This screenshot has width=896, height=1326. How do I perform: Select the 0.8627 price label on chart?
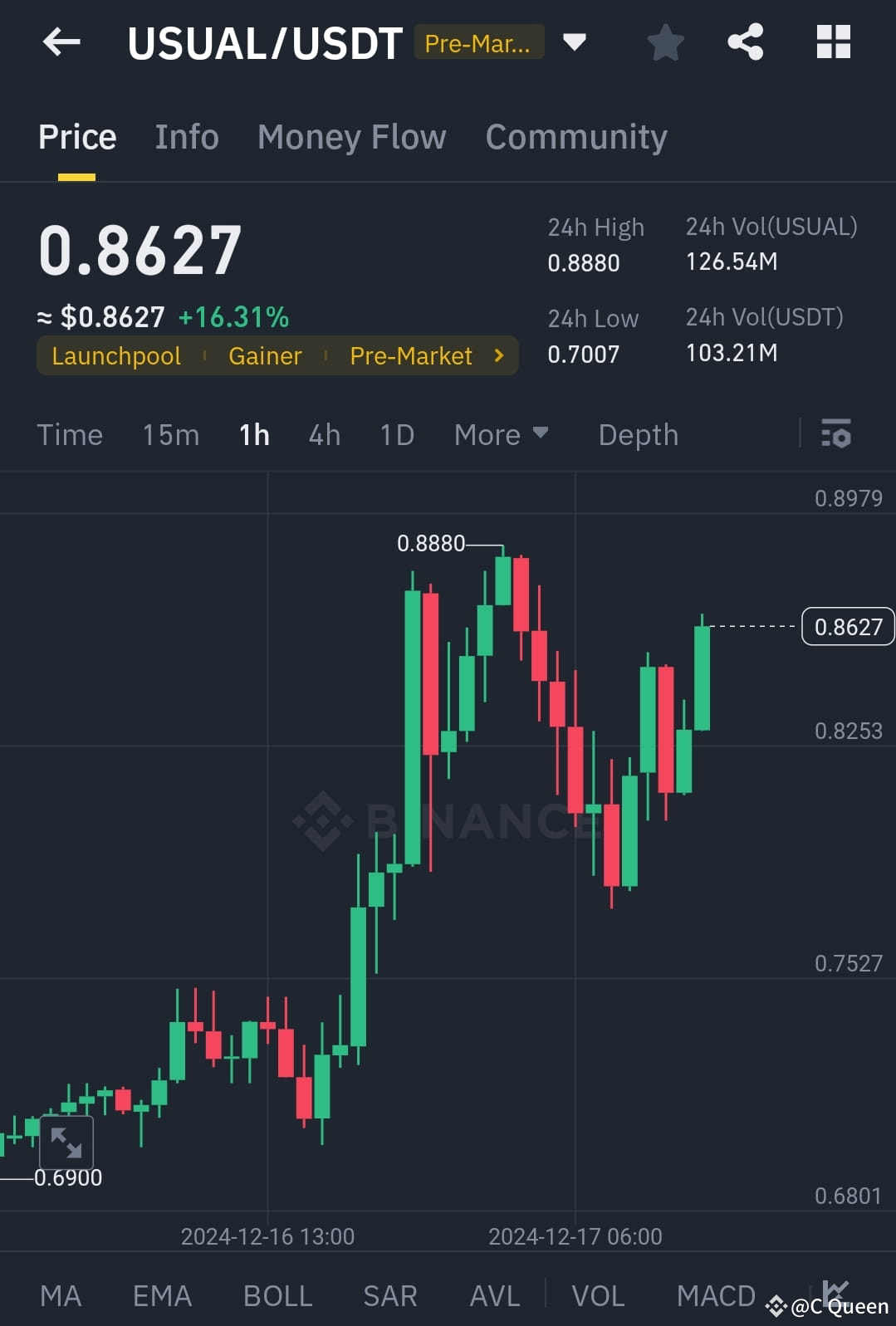click(846, 627)
